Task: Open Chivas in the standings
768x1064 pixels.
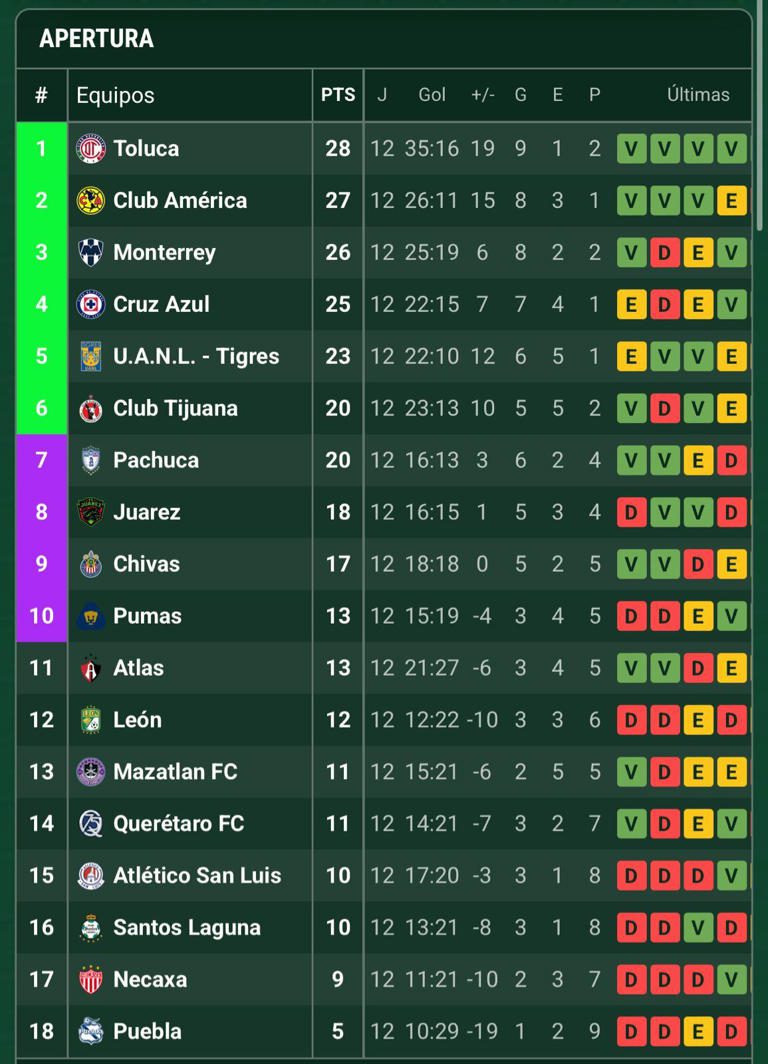Action: coord(146,565)
